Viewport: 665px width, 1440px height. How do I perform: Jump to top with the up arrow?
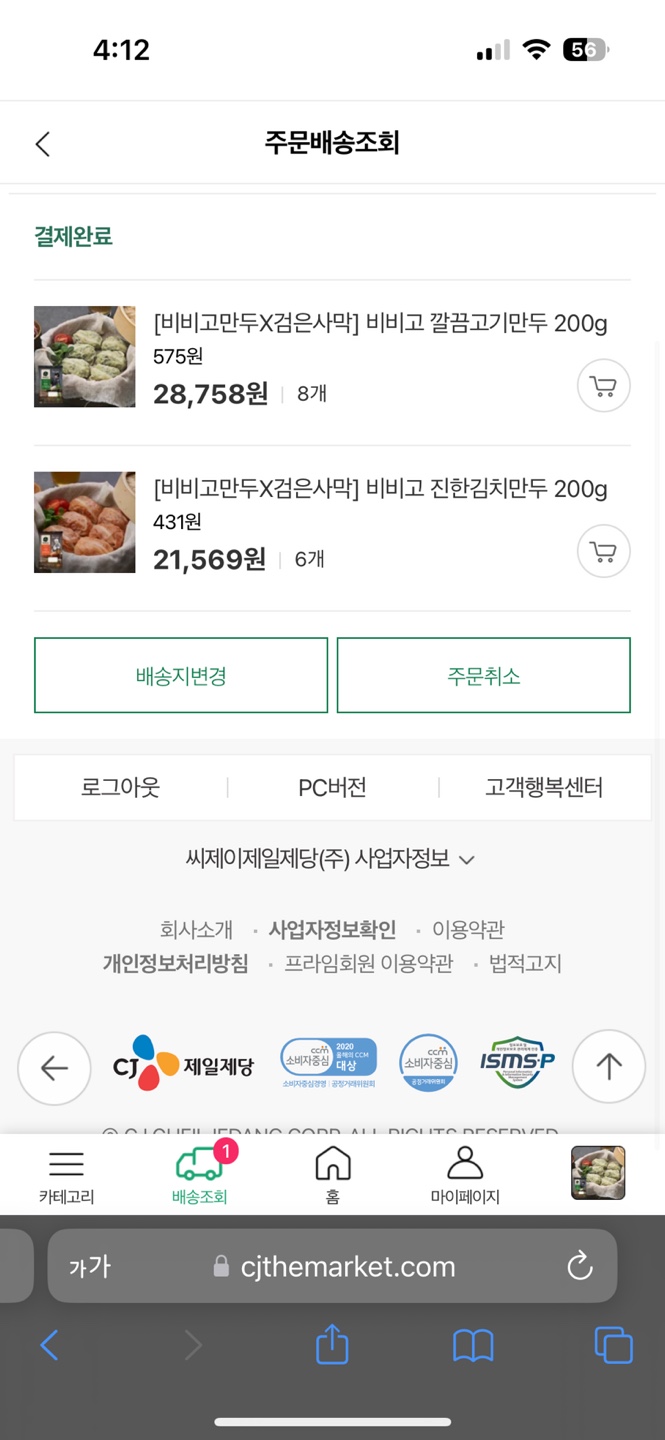click(x=608, y=1067)
